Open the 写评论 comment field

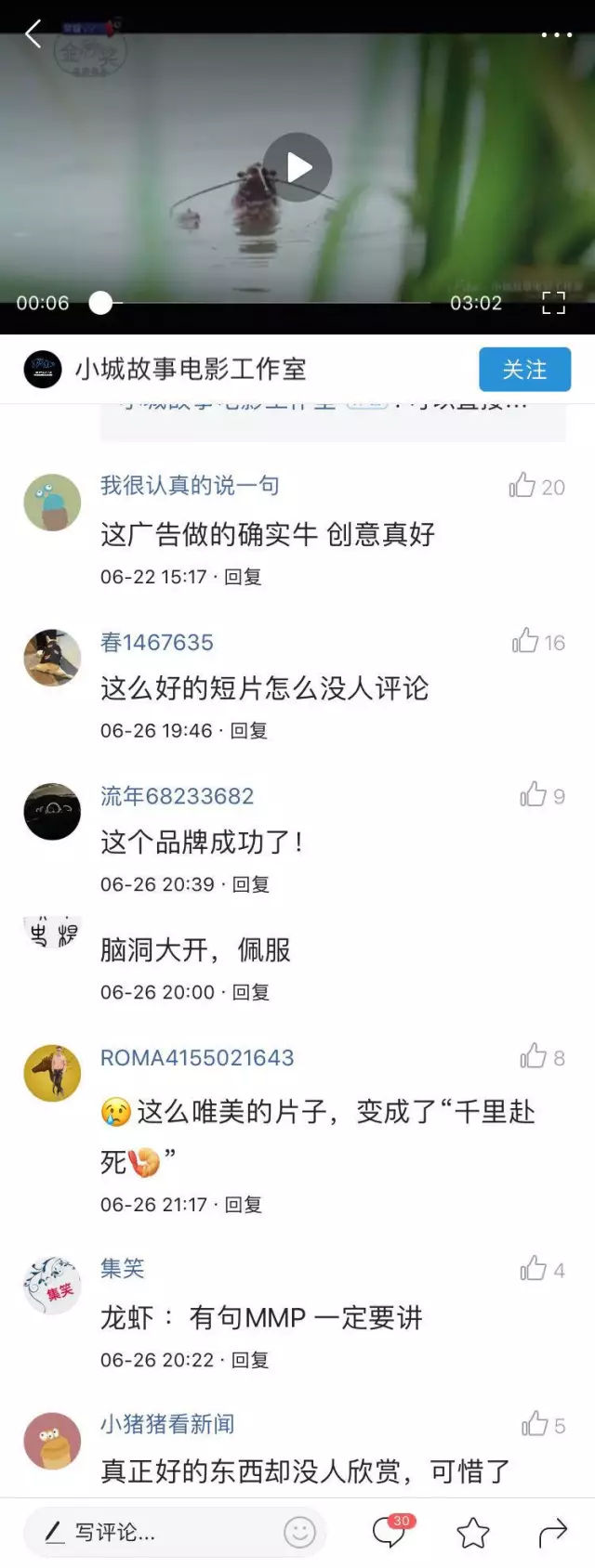[x=149, y=1532]
